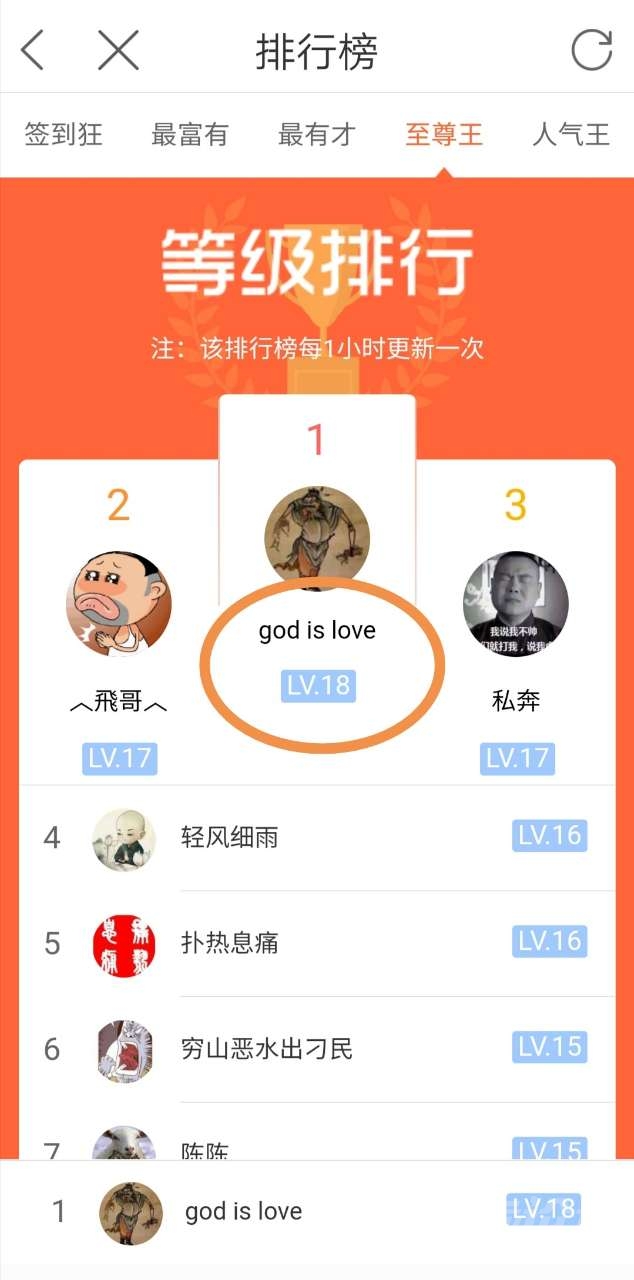Open first-place user god is love on podium
This screenshot has width=634, height=1280.
[317, 540]
